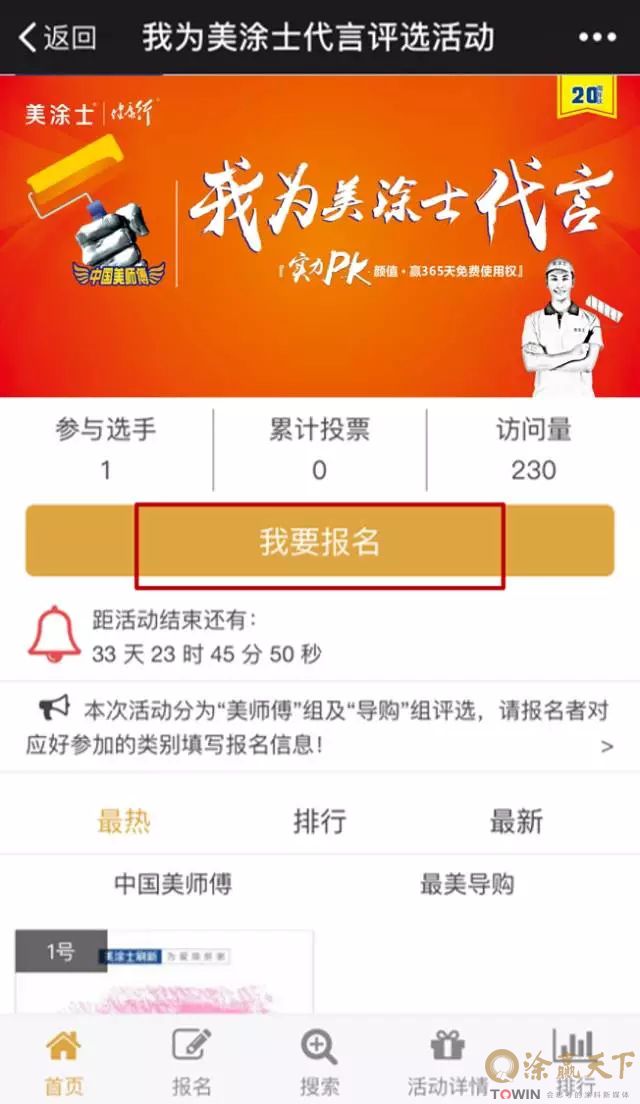Open 搜索 in bottom navigation

[319, 1062]
